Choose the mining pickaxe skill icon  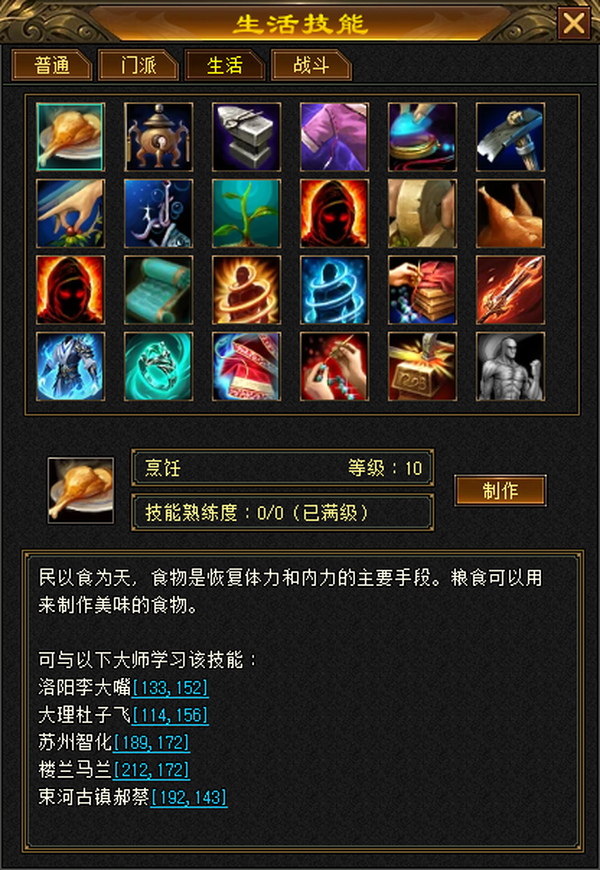click(510, 136)
